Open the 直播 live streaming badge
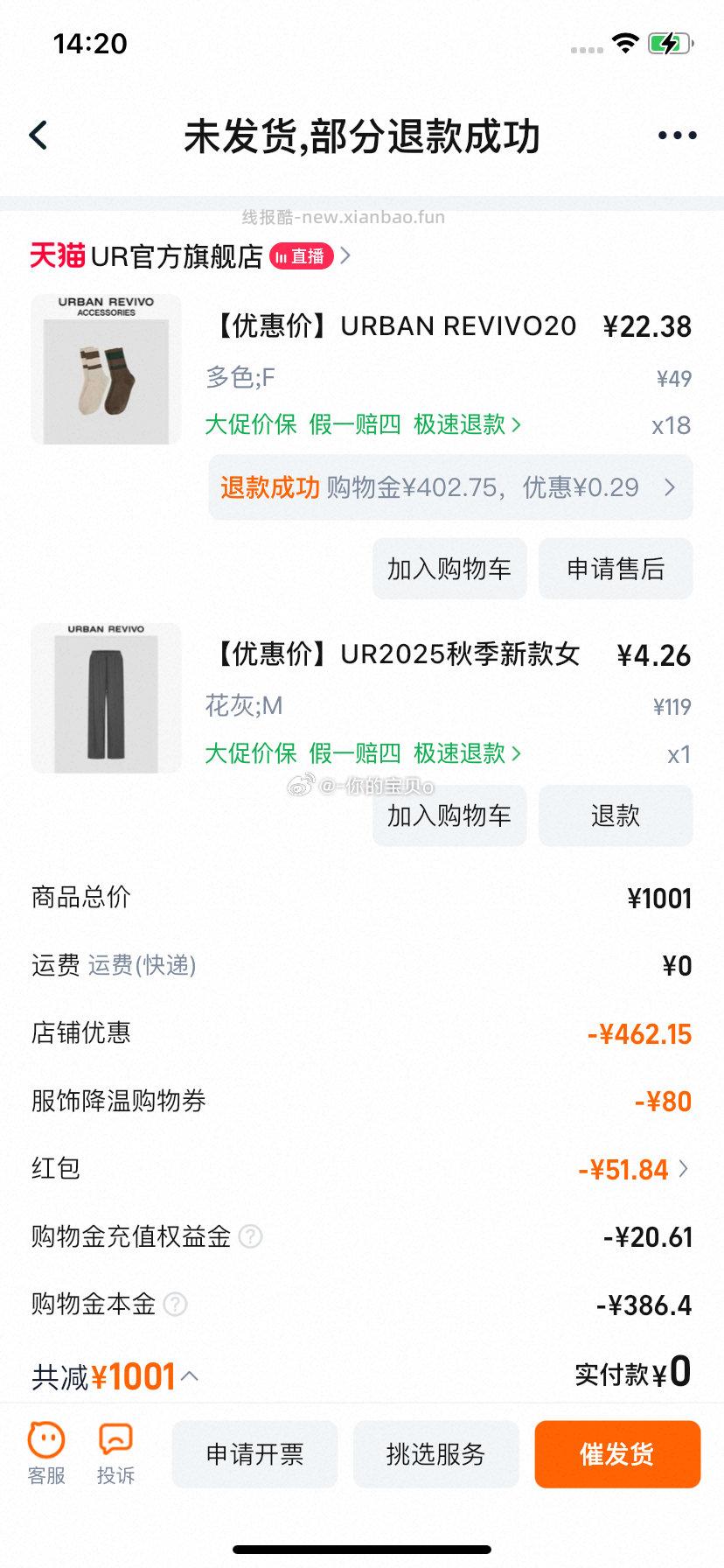The height and width of the screenshot is (1568, 724). tap(301, 256)
